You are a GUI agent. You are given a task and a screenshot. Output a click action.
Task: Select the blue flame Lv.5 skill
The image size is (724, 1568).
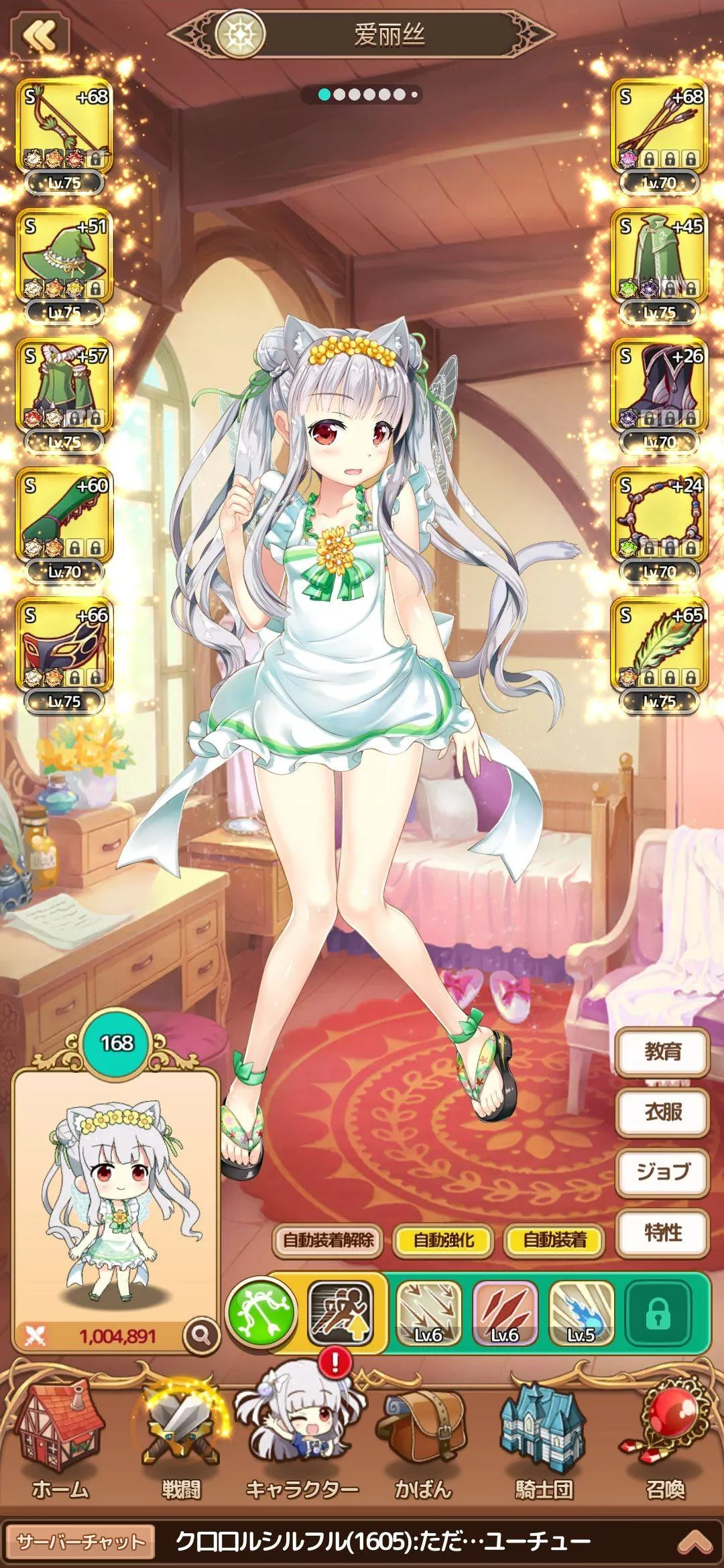coord(581,1313)
